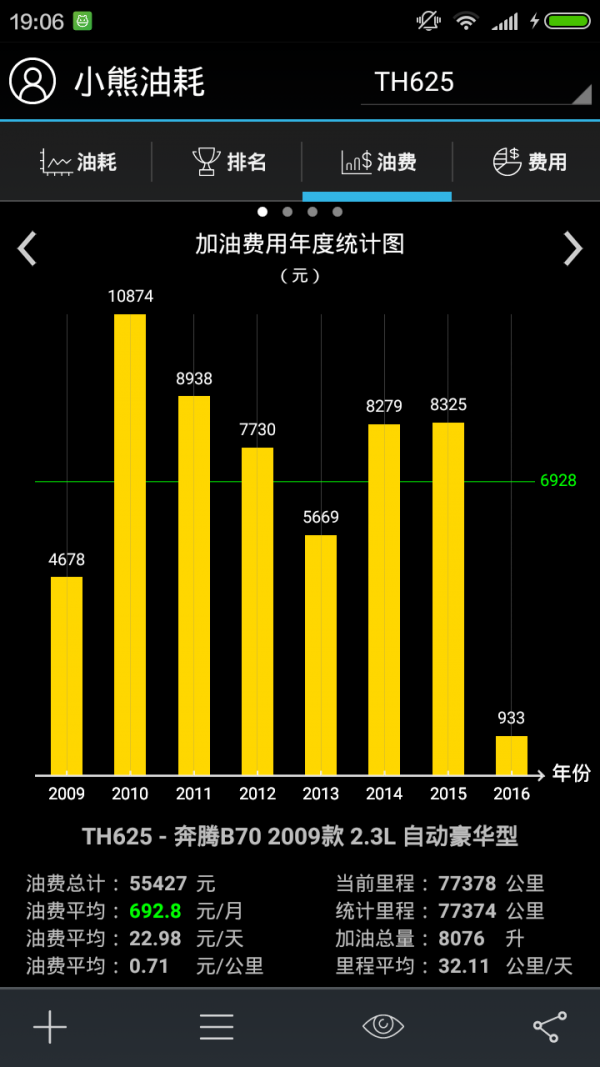
Task: Add a new record with the plus icon
Action: point(50,1027)
